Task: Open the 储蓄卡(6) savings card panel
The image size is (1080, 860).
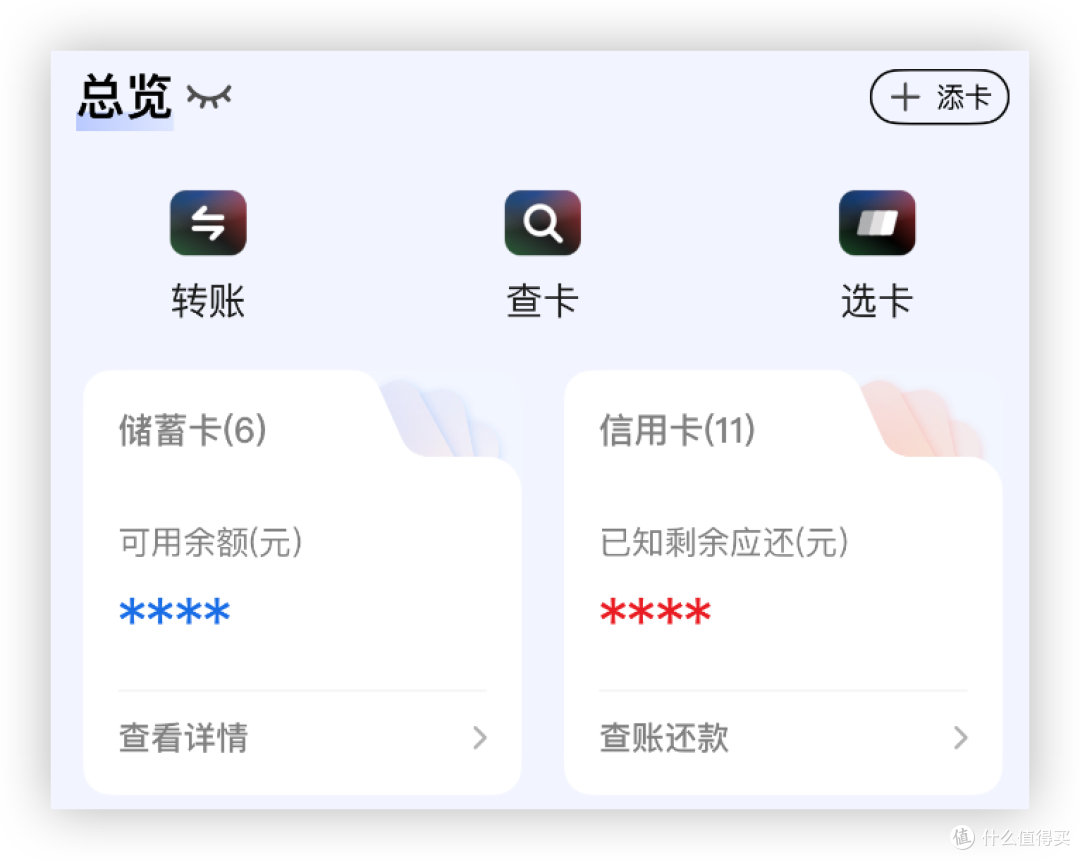Action: click(x=193, y=431)
